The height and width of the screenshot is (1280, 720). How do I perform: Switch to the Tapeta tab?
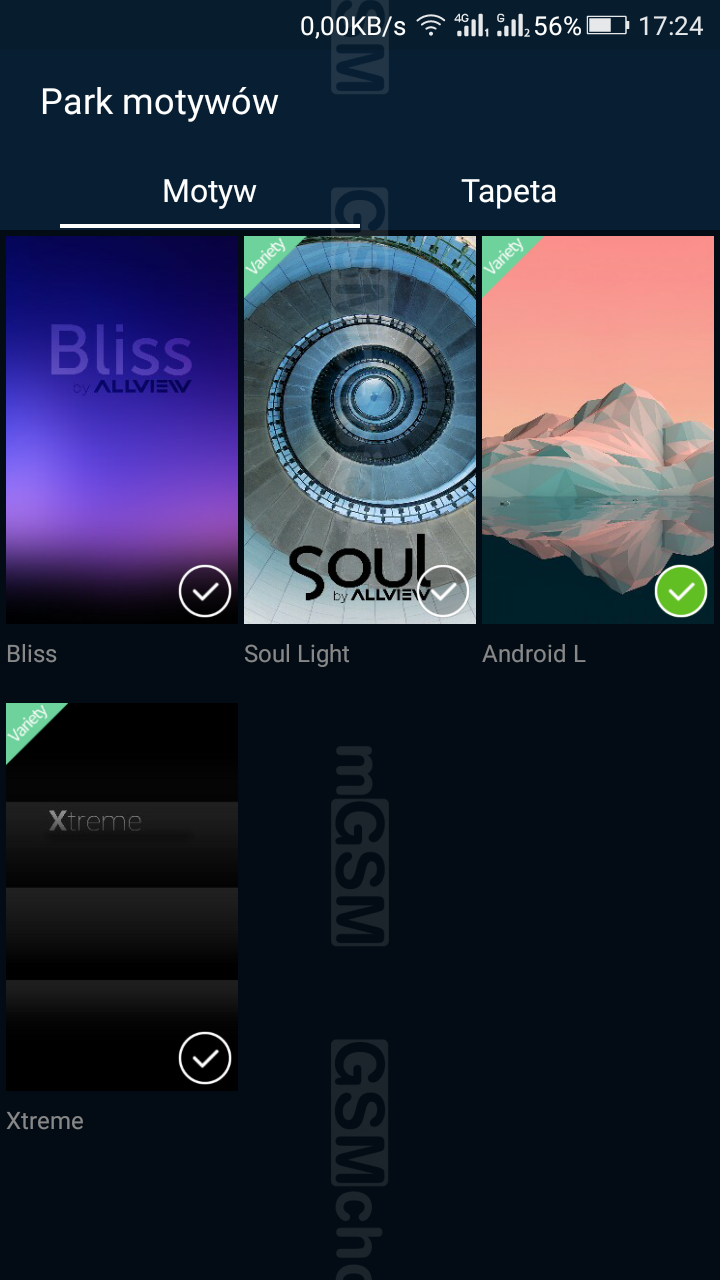tap(509, 191)
